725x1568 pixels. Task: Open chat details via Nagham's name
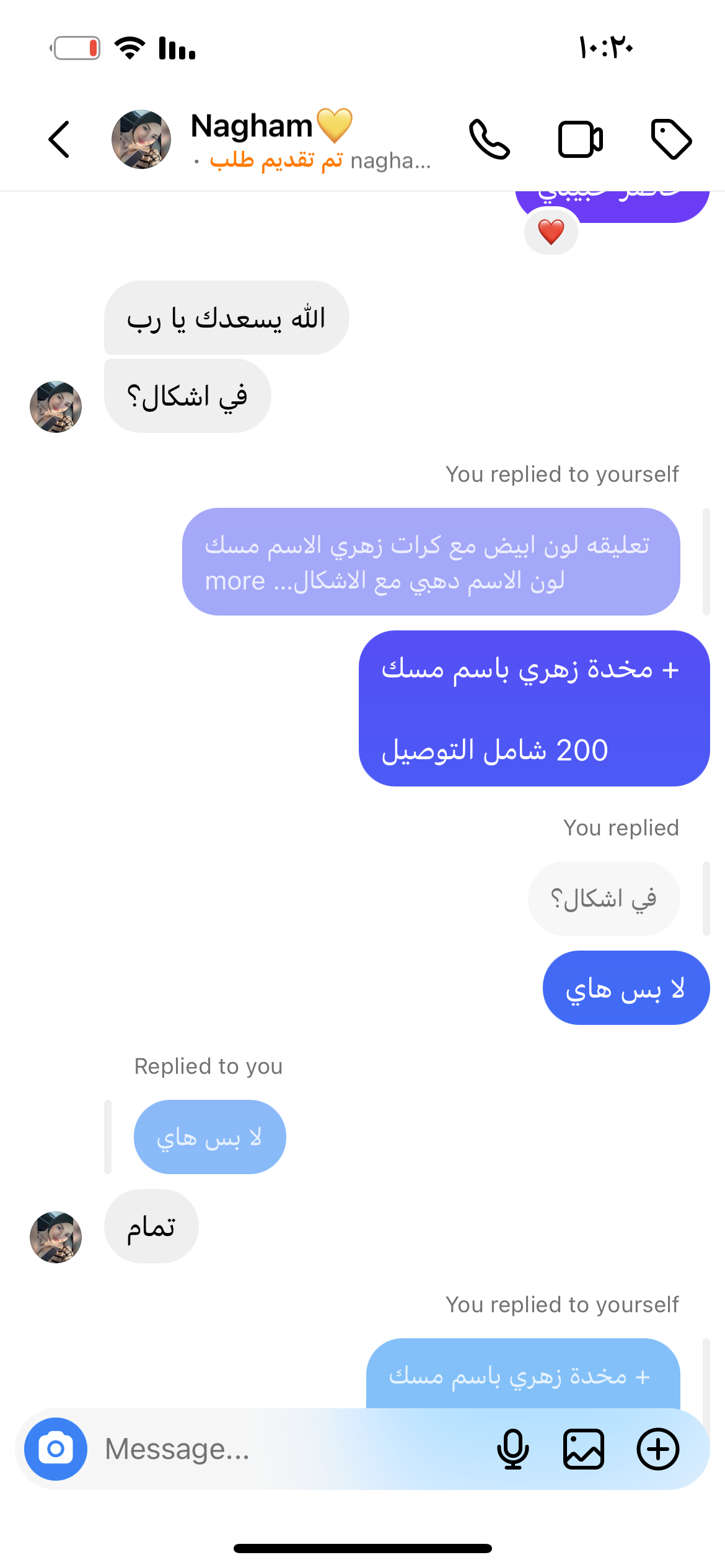[252, 126]
